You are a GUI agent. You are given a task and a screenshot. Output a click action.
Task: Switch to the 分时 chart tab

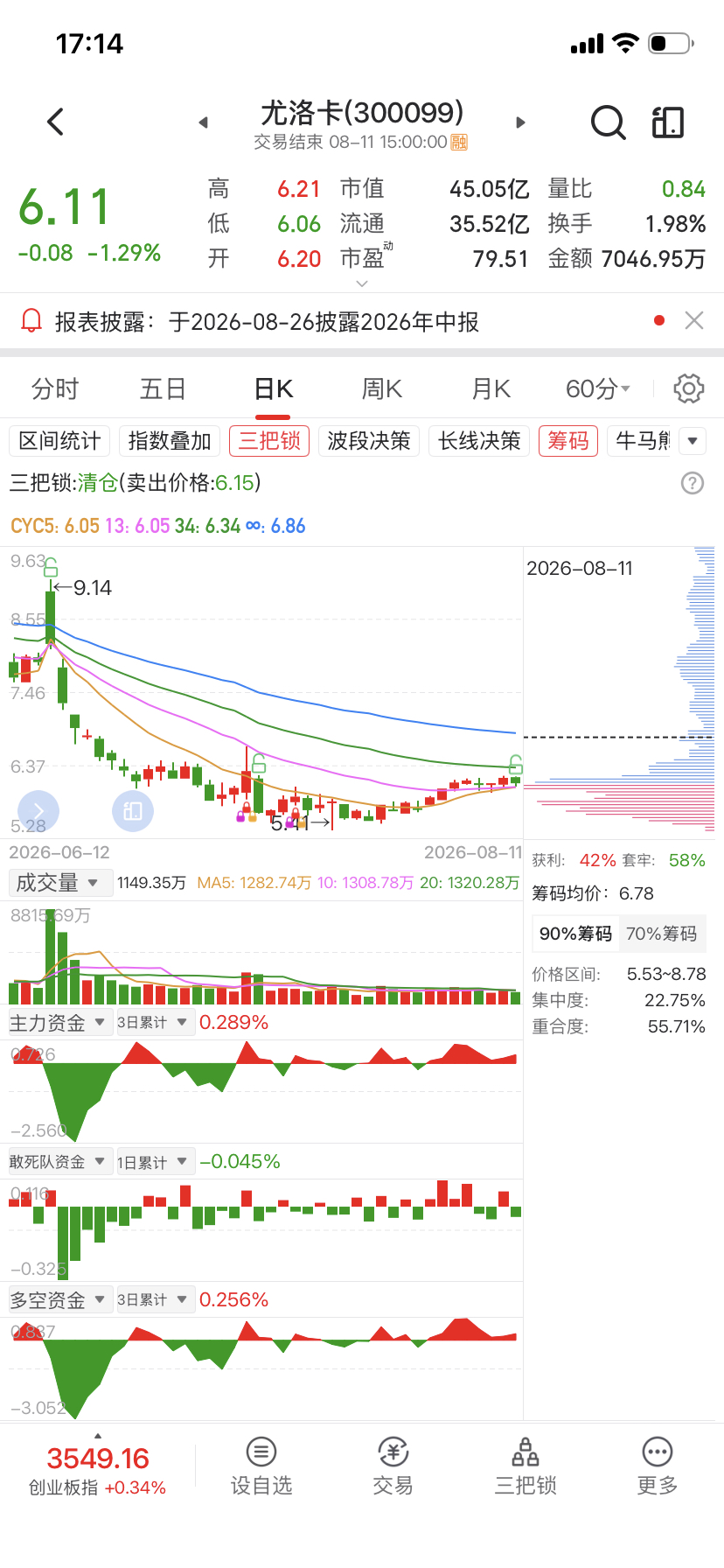tap(55, 388)
